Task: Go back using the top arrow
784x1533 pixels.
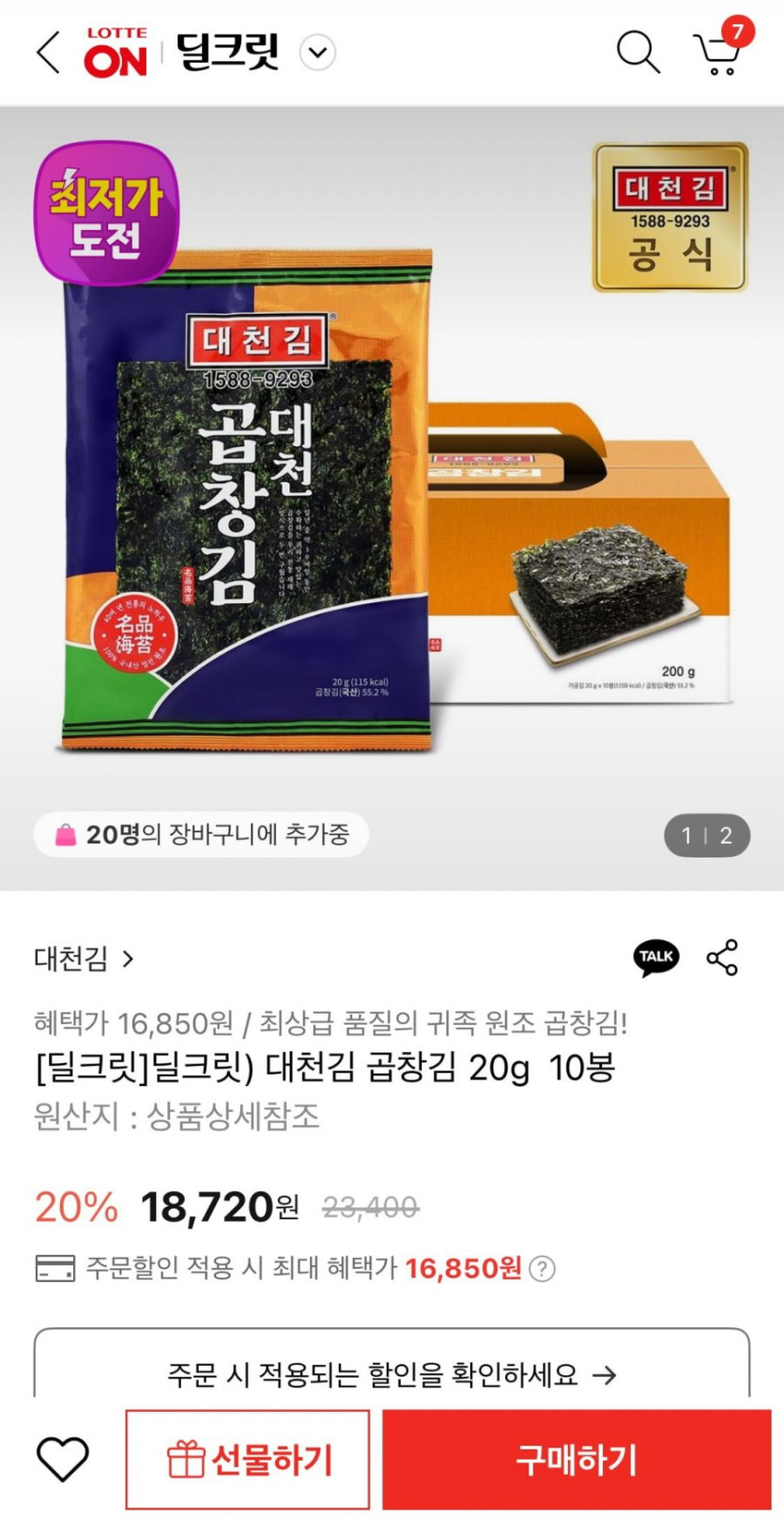Action: click(49, 53)
